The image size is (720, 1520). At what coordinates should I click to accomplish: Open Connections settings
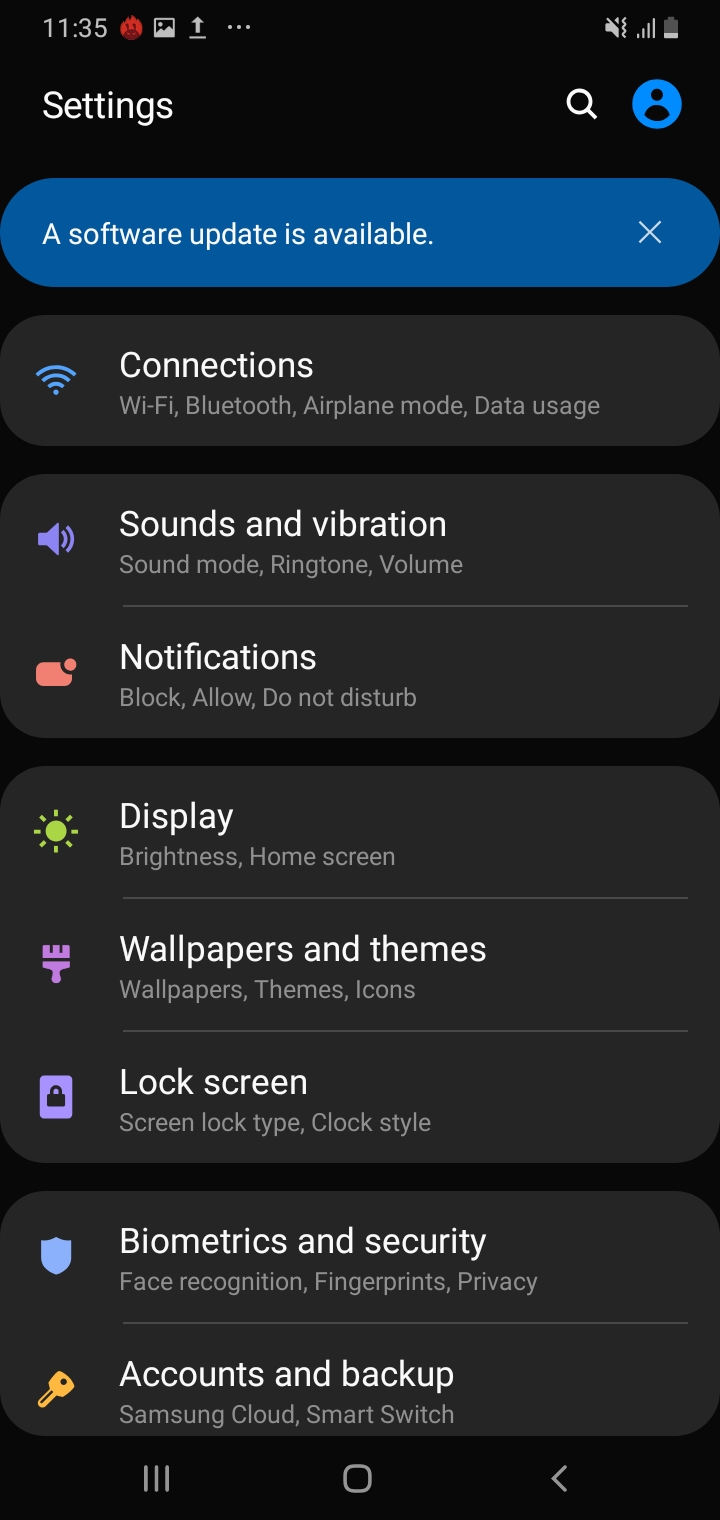pos(360,382)
